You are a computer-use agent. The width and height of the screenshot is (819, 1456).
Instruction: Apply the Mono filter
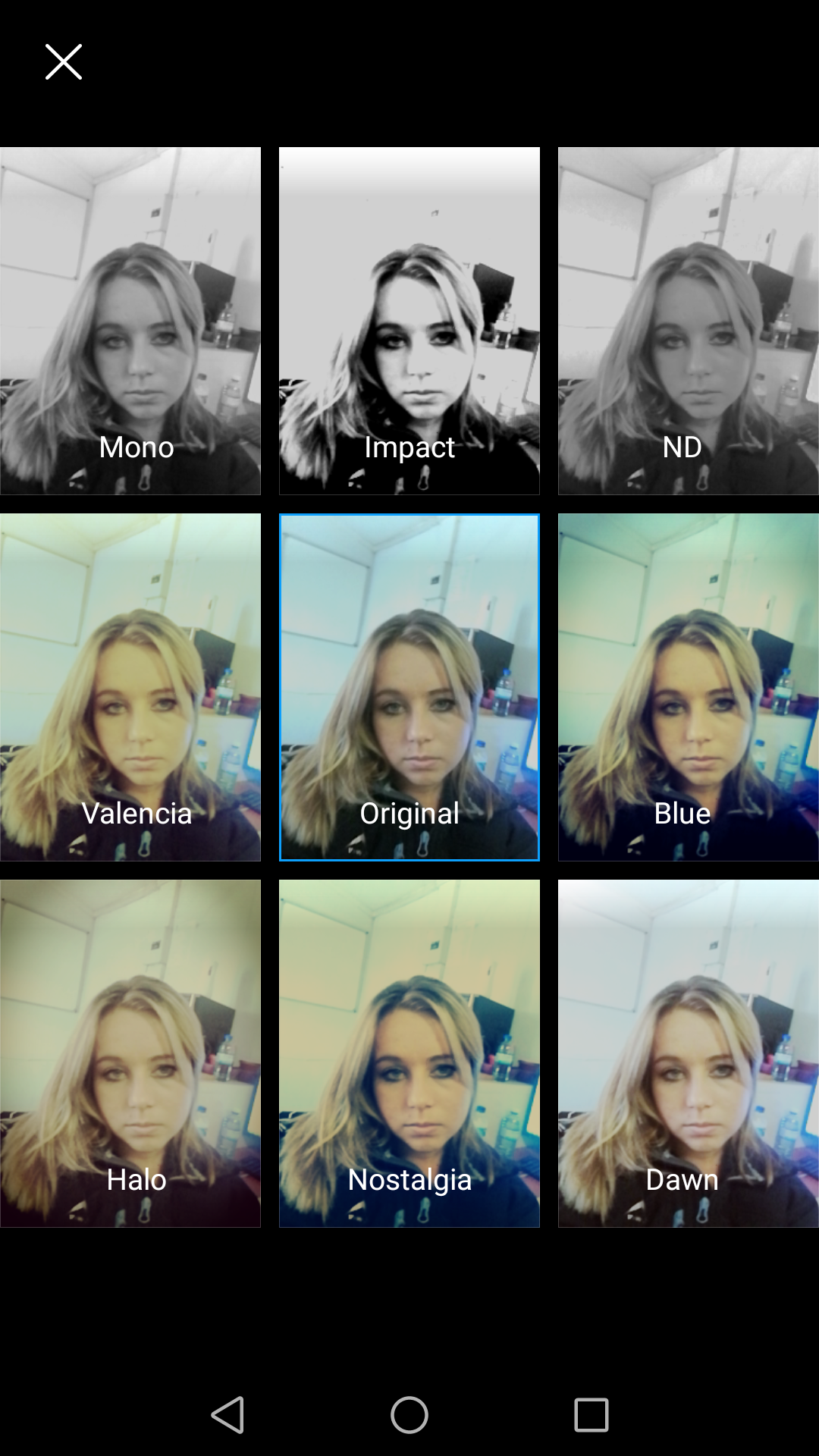(x=130, y=321)
